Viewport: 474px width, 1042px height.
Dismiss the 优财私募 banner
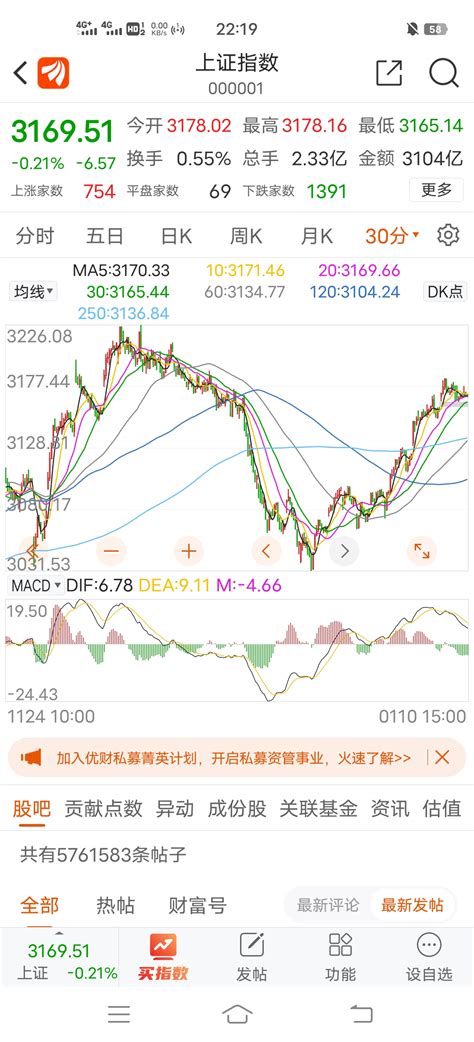pyautogui.click(x=442, y=757)
